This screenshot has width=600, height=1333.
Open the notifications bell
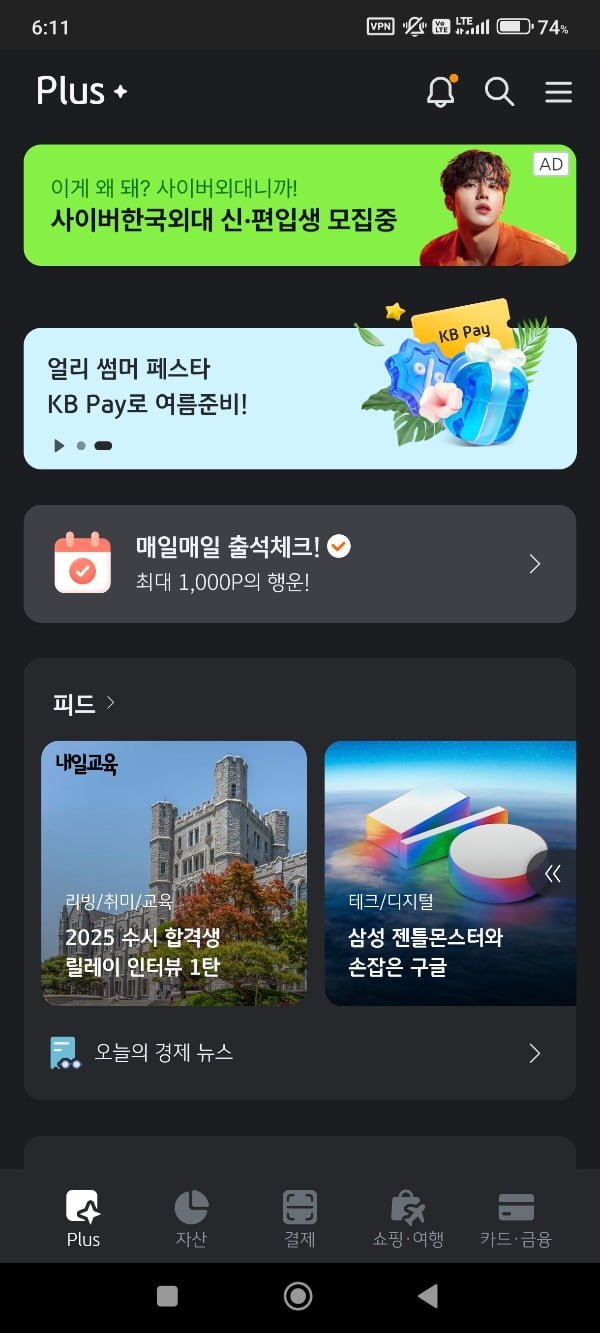[x=440, y=92]
